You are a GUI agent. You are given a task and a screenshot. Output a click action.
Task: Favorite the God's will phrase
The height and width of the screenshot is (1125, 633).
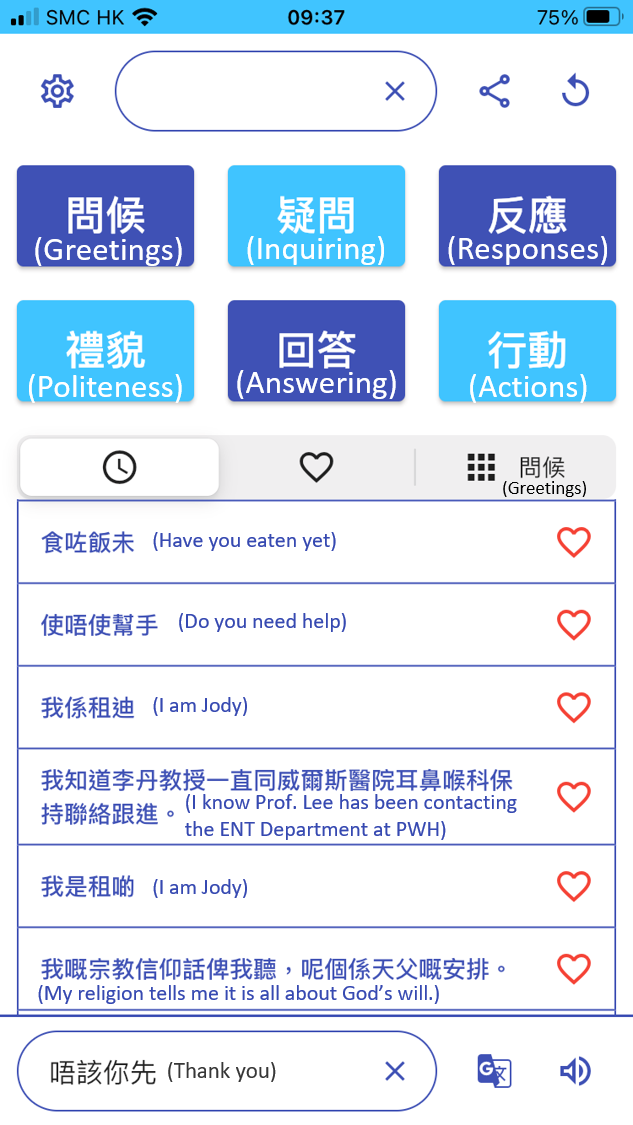point(573,969)
